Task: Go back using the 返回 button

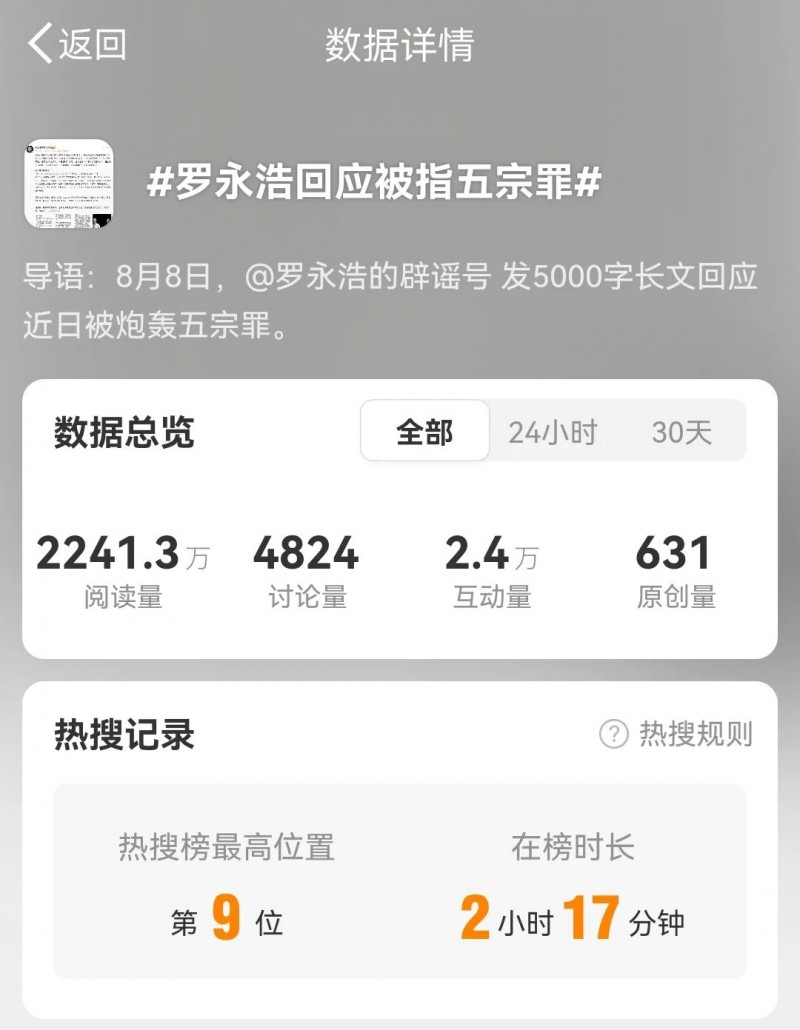Action: click(x=78, y=45)
